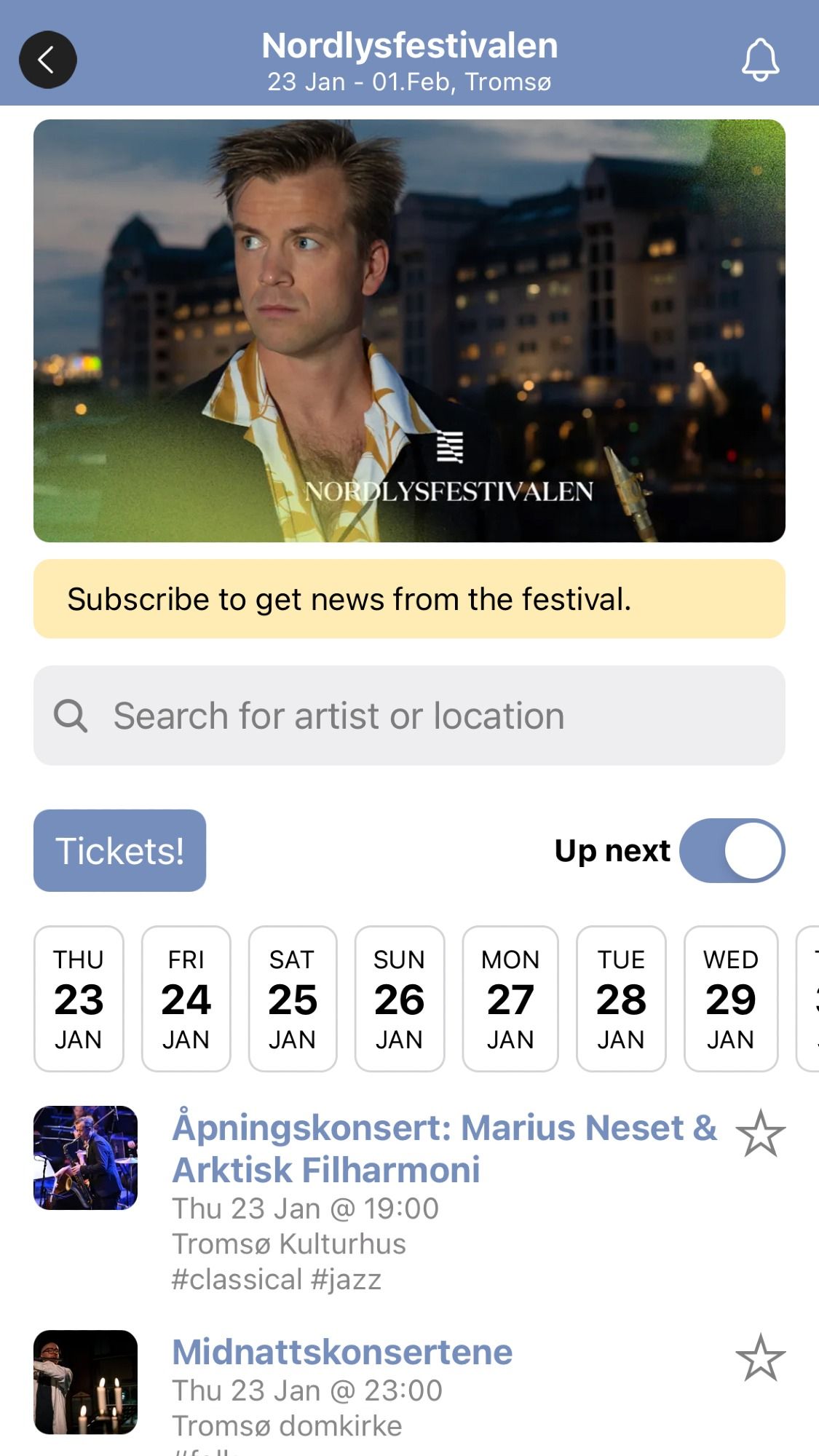Select Monday 27 Jan date
The width and height of the screenshot is (819, 1456).
(510, 999)
